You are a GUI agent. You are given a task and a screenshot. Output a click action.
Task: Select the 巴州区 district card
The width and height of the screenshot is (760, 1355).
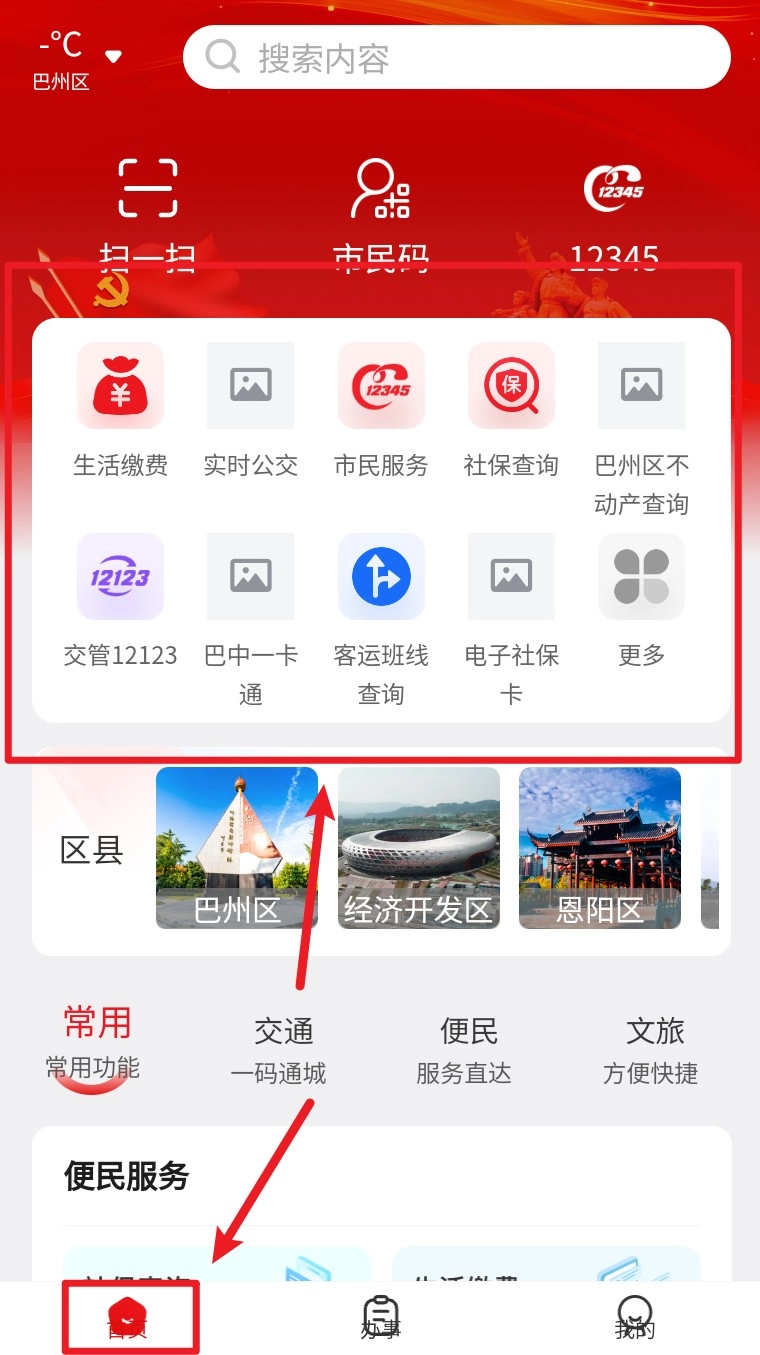click(x=237, y=848)
